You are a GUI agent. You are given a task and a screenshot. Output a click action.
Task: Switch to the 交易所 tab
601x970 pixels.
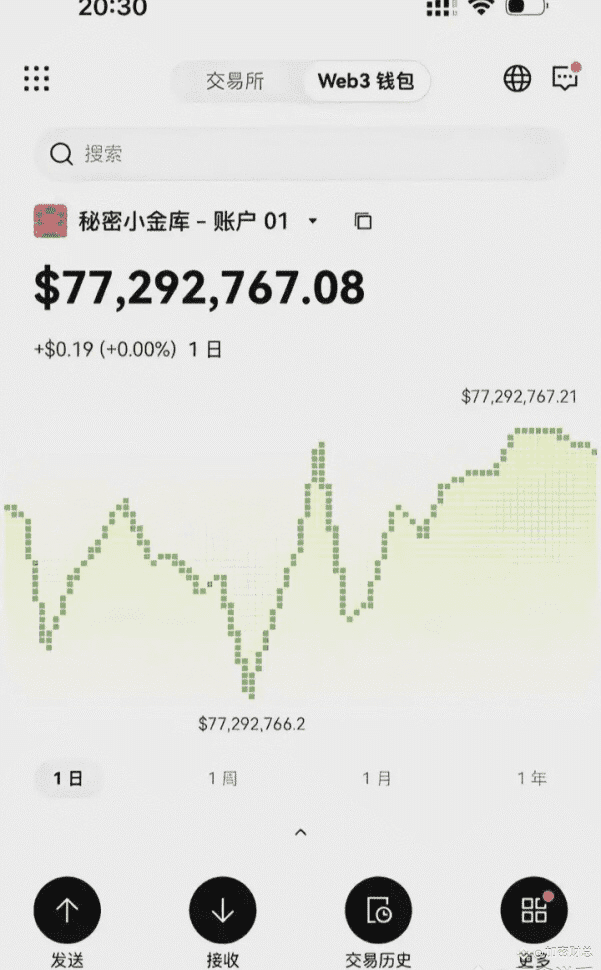click(235, 81)
